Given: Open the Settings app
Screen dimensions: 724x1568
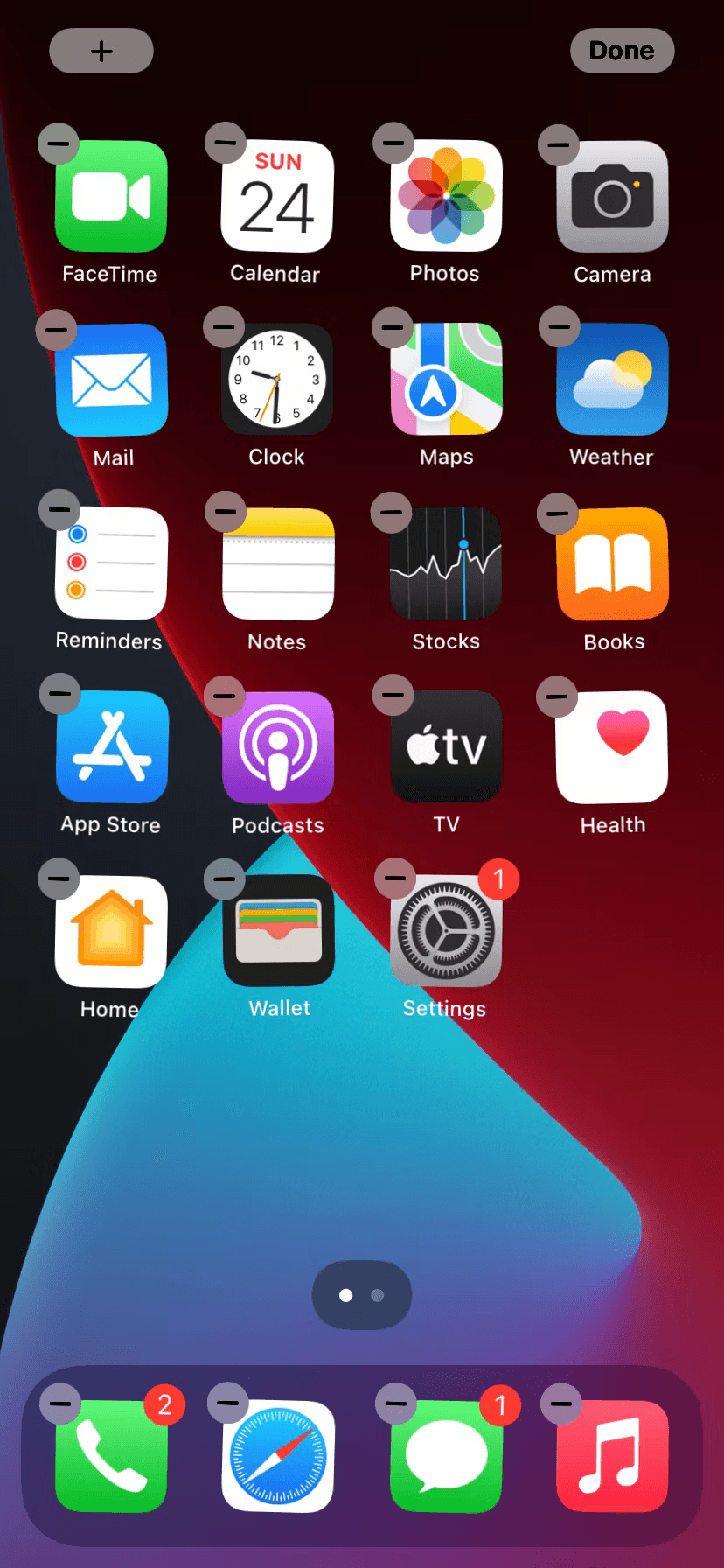Looking at the screenshot, I should click(x=446, y=931).
